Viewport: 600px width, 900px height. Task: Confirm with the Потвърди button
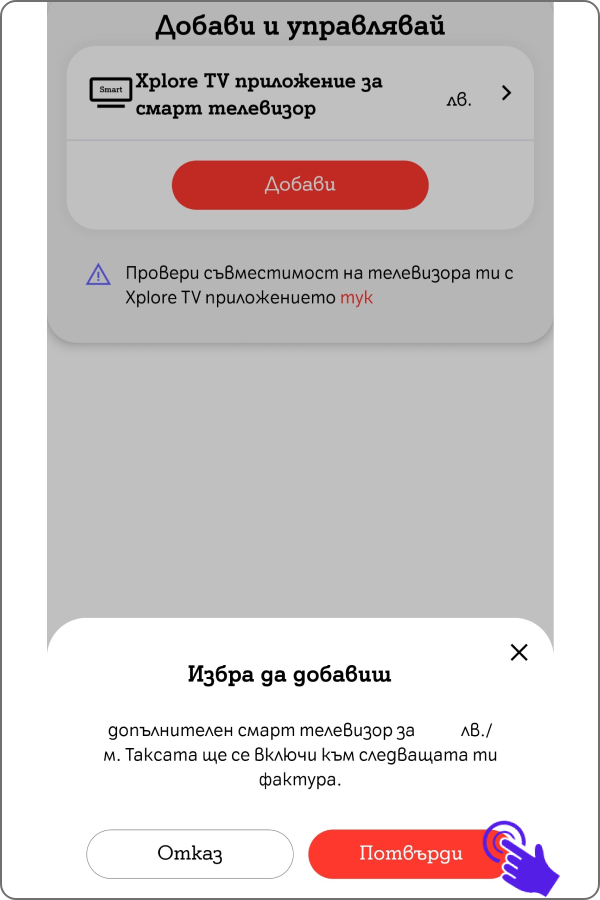tap(410, 854)
